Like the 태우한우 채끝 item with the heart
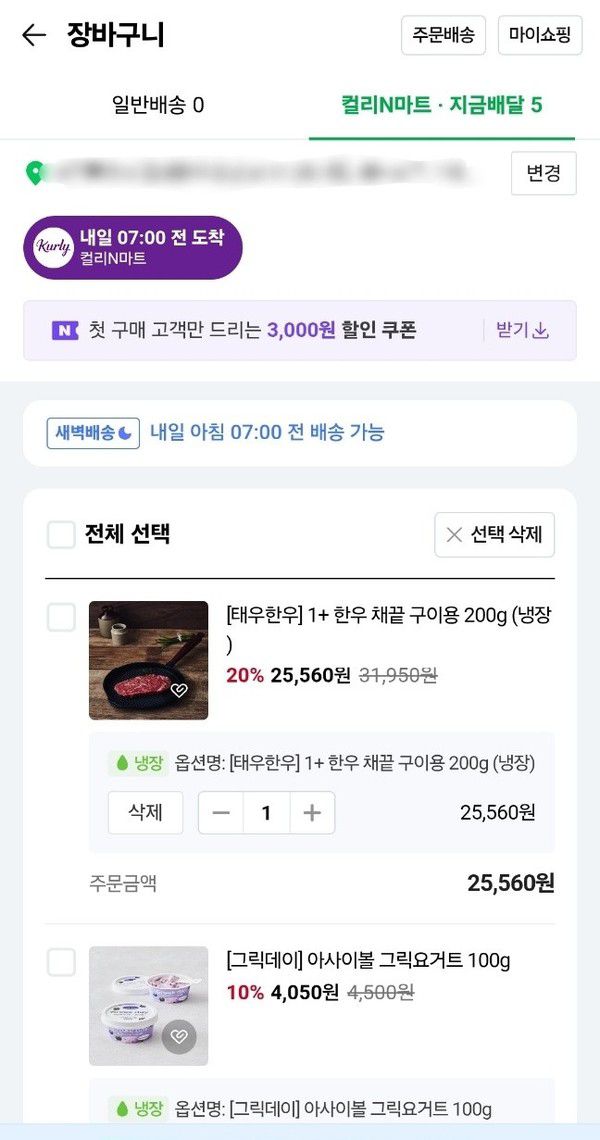Image resolution: width=600 pixels, height=1140 pixels. [179, 691]
